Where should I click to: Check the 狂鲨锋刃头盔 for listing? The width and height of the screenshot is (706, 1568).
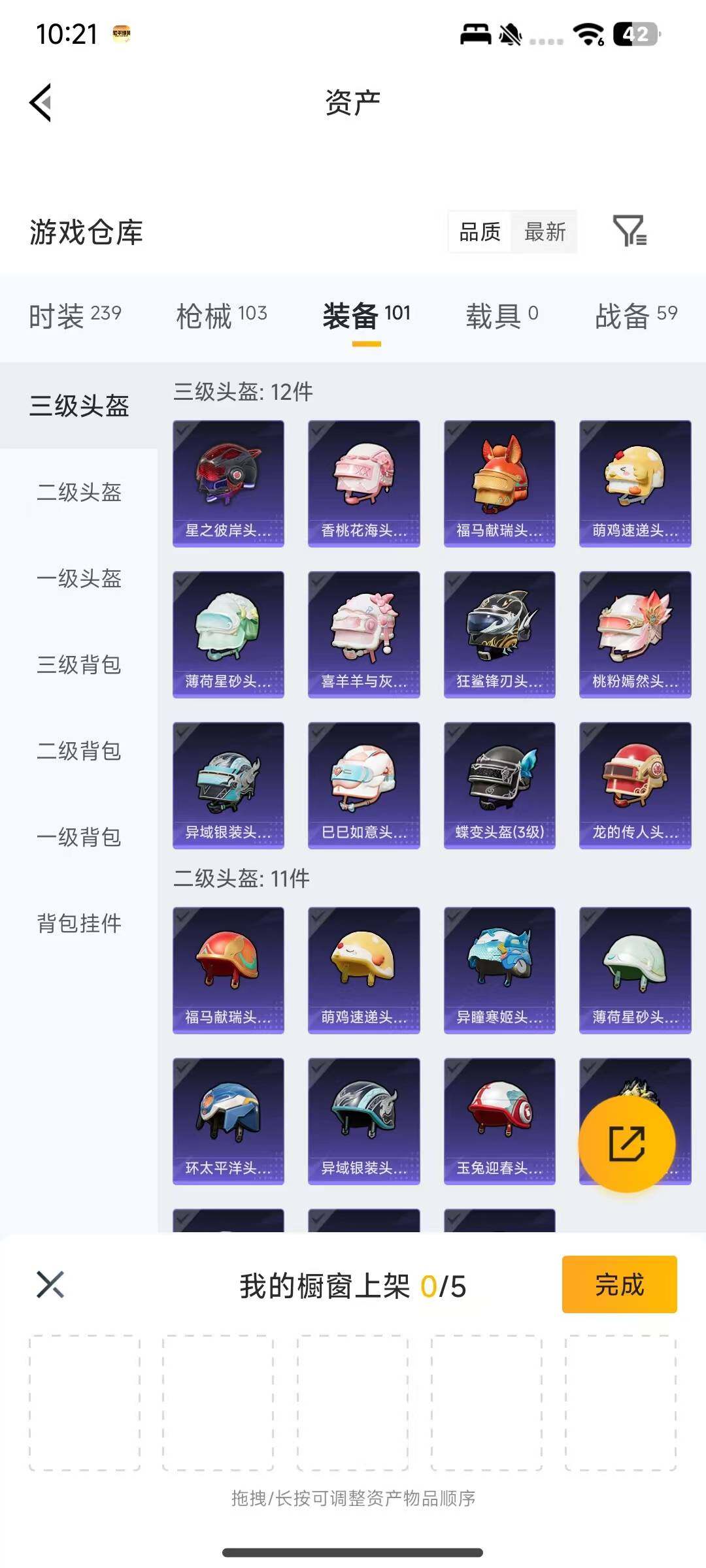pyautogui.click(x=499, y=634)
